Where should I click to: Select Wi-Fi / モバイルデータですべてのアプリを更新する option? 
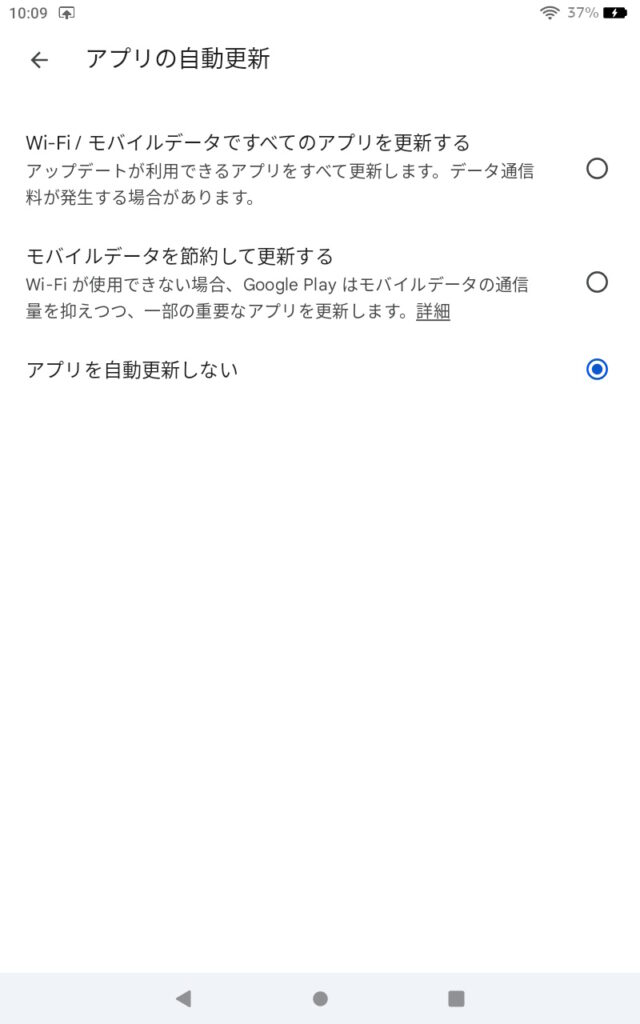point(320,168)
